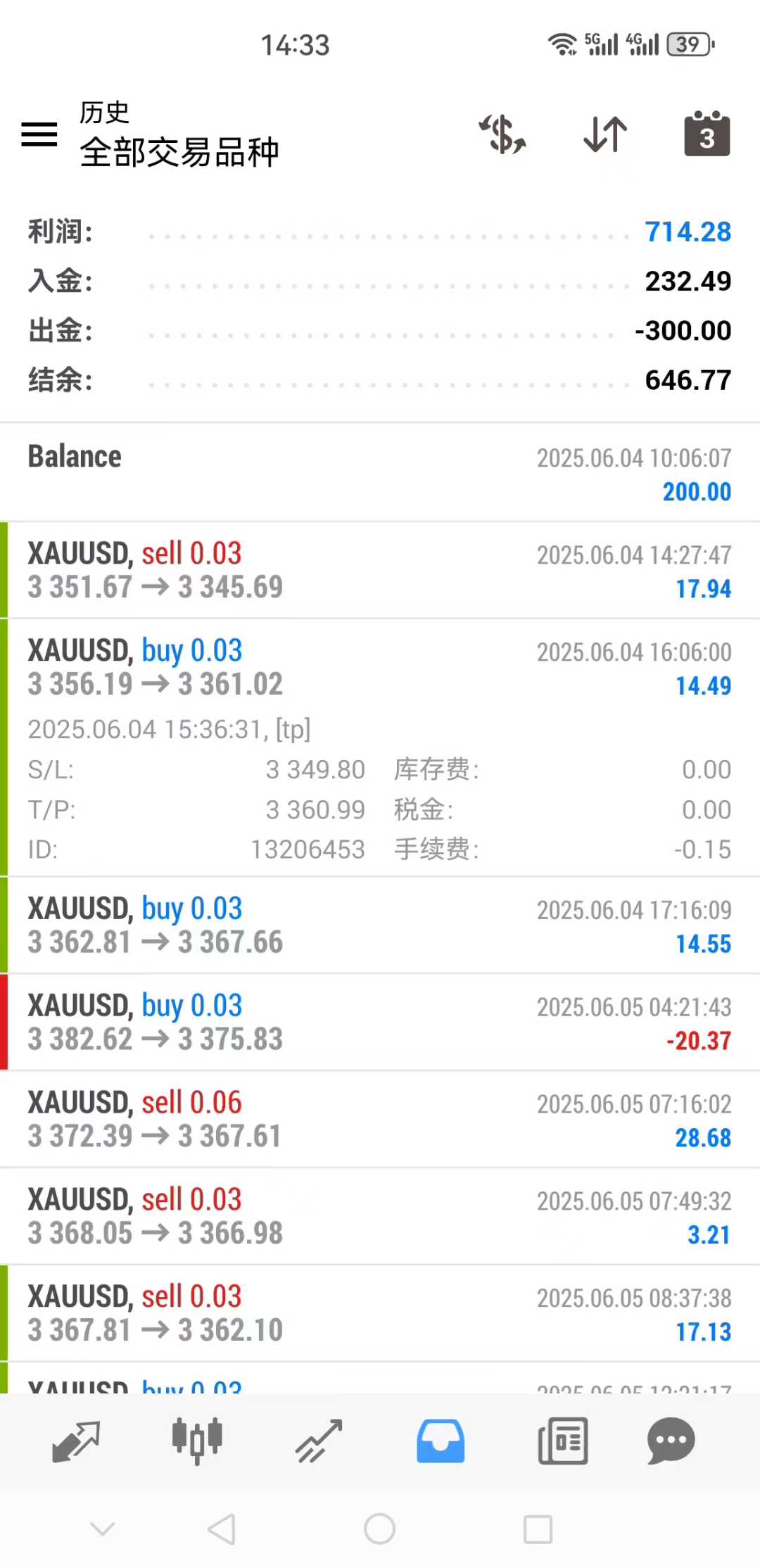This screenshot has width=760, height=1568.
Task: Switch to the candlestick Chart tab
Action: click(x=197, y=1441)
